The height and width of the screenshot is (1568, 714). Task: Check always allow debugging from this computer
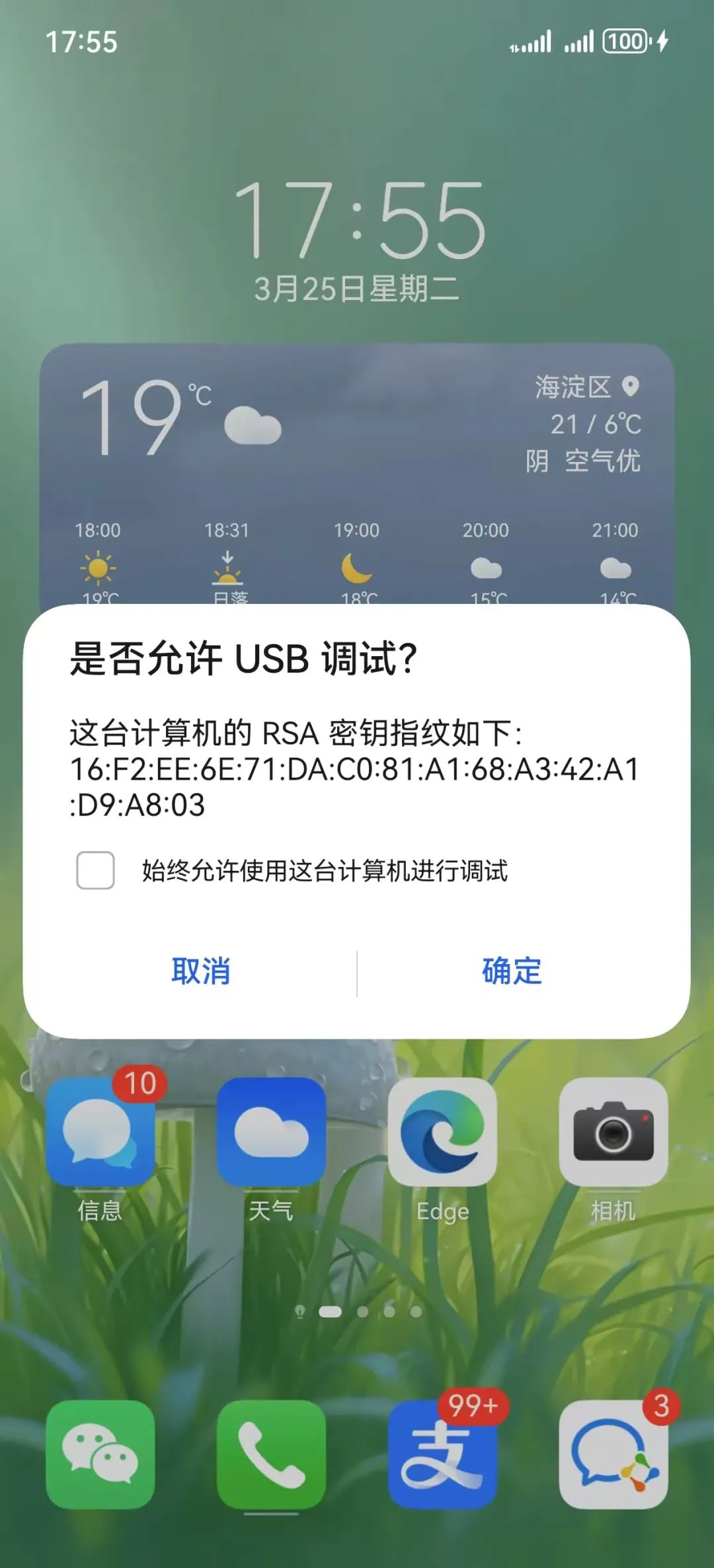96,870
